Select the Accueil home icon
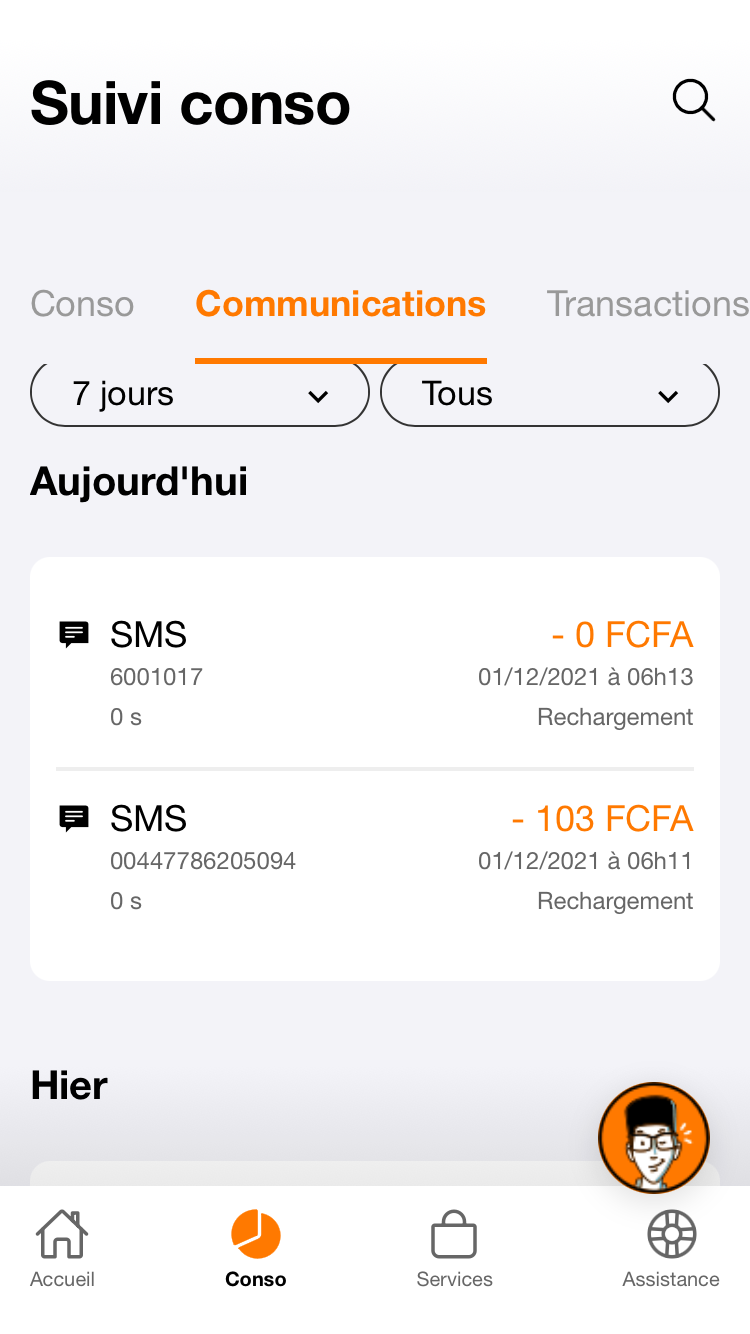Screen dimensions: 750x1334 pyautogui.click(x=62, y=1234)
